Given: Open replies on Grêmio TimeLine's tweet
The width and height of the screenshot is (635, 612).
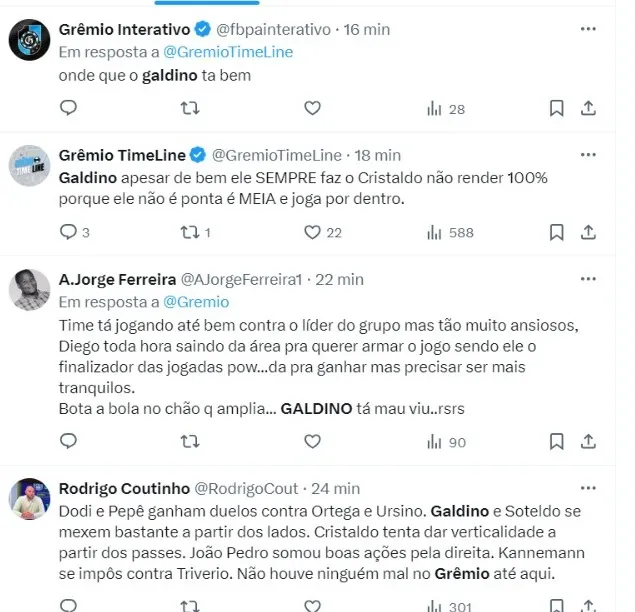Looking at the screenshot, I should [68, 232].
